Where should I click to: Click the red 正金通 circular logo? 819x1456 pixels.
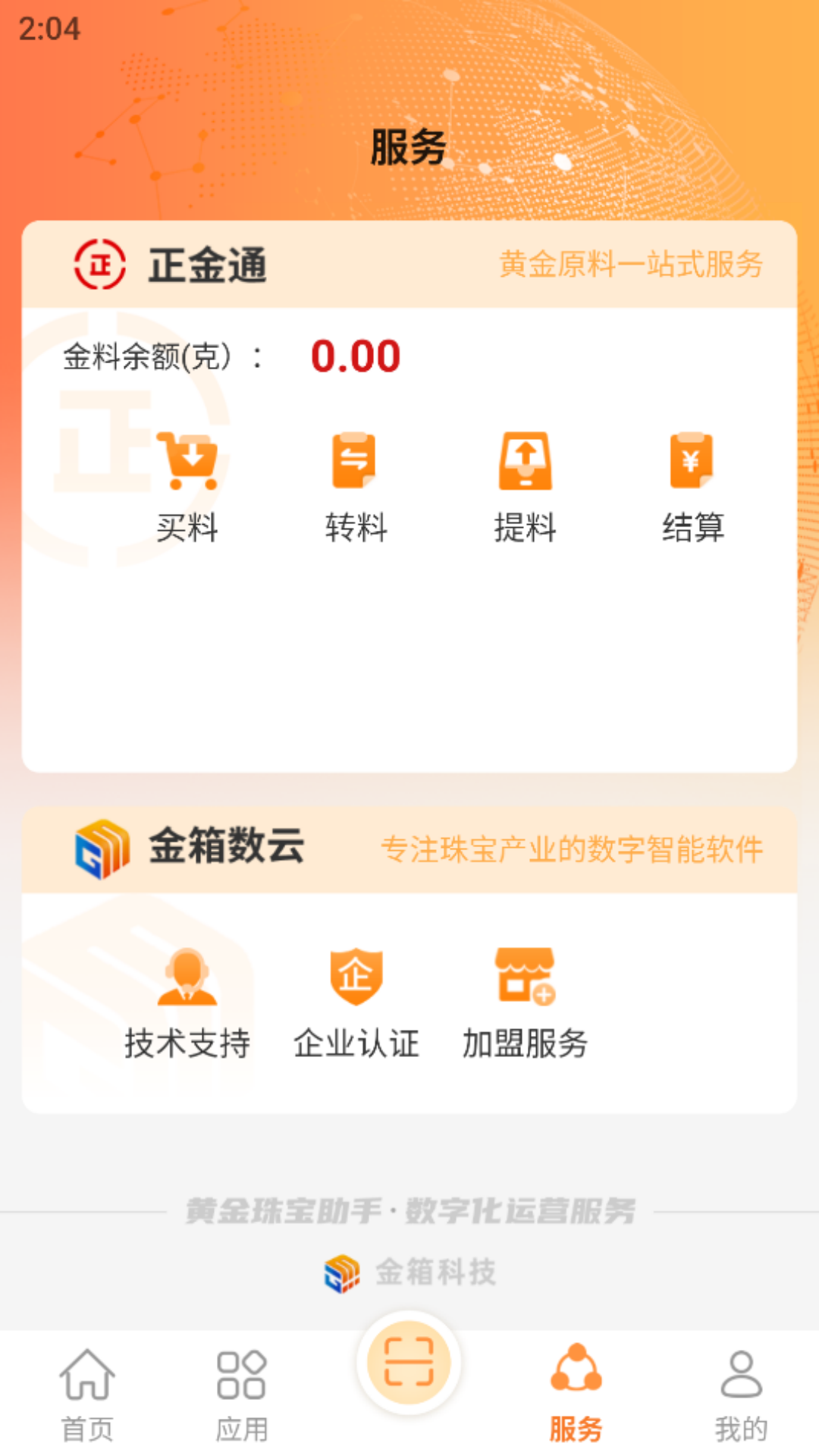click(100, 266)
